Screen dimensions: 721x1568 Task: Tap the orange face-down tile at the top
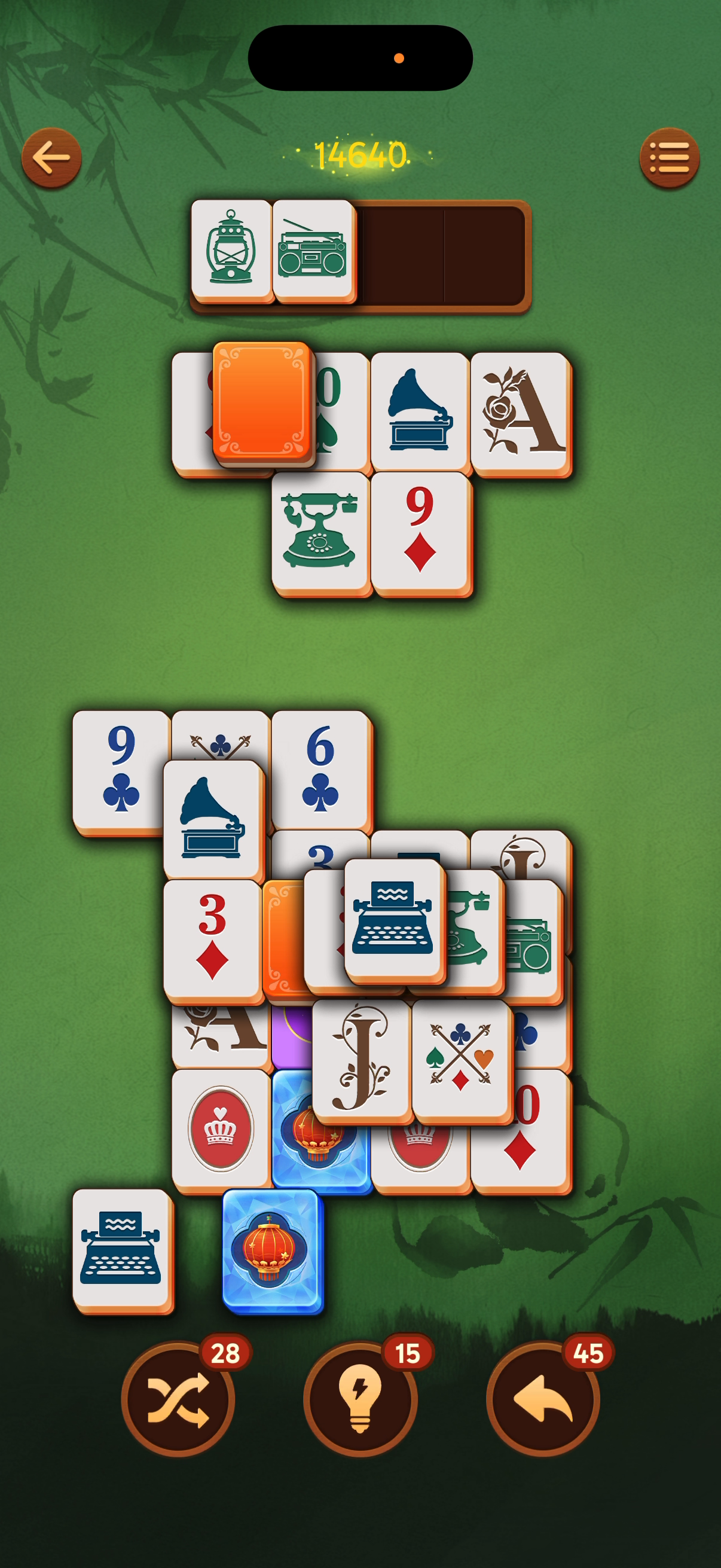(x=262, y=401)
